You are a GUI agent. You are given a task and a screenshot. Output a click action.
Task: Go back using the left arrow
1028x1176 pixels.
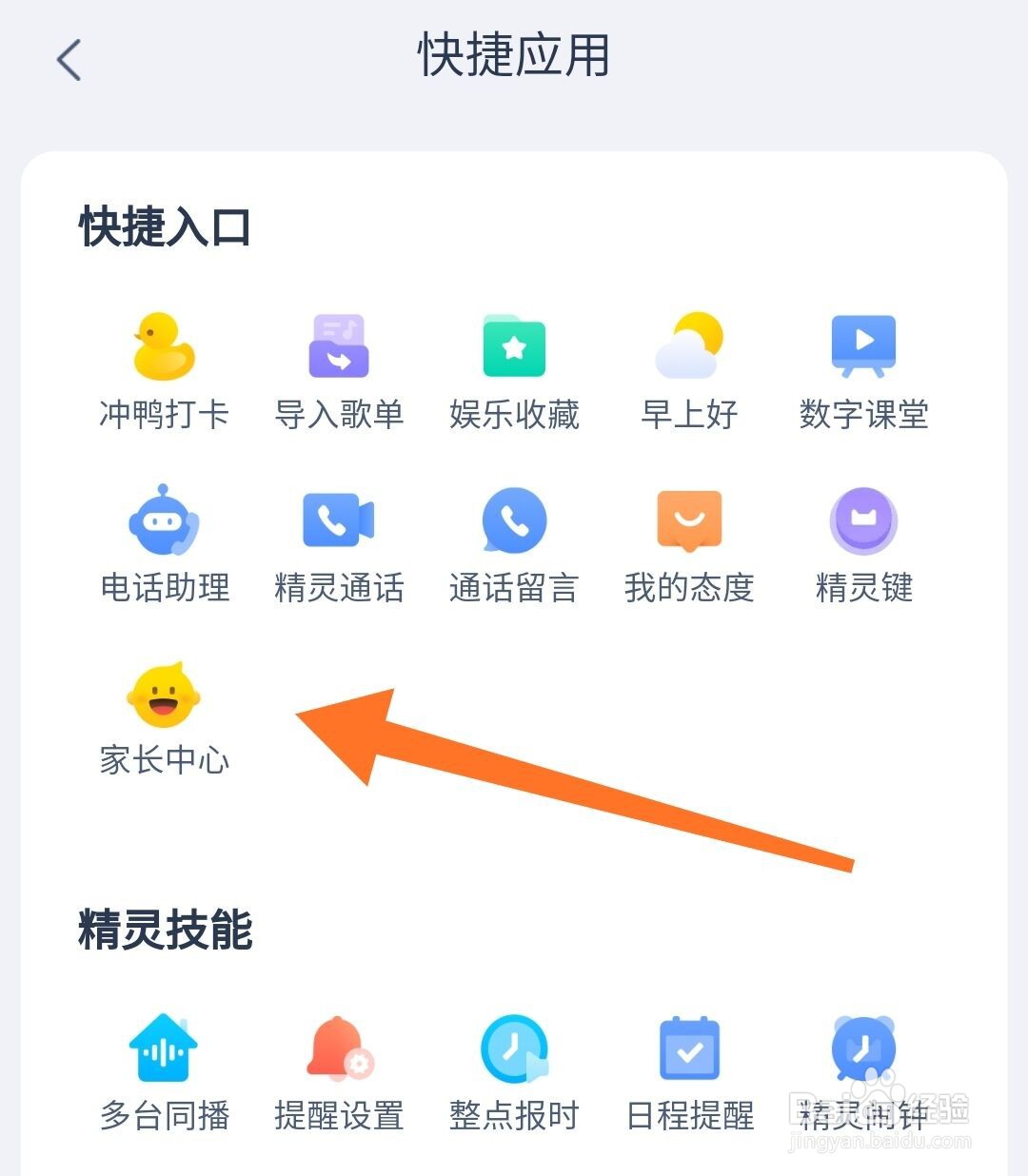coord(67,59)
